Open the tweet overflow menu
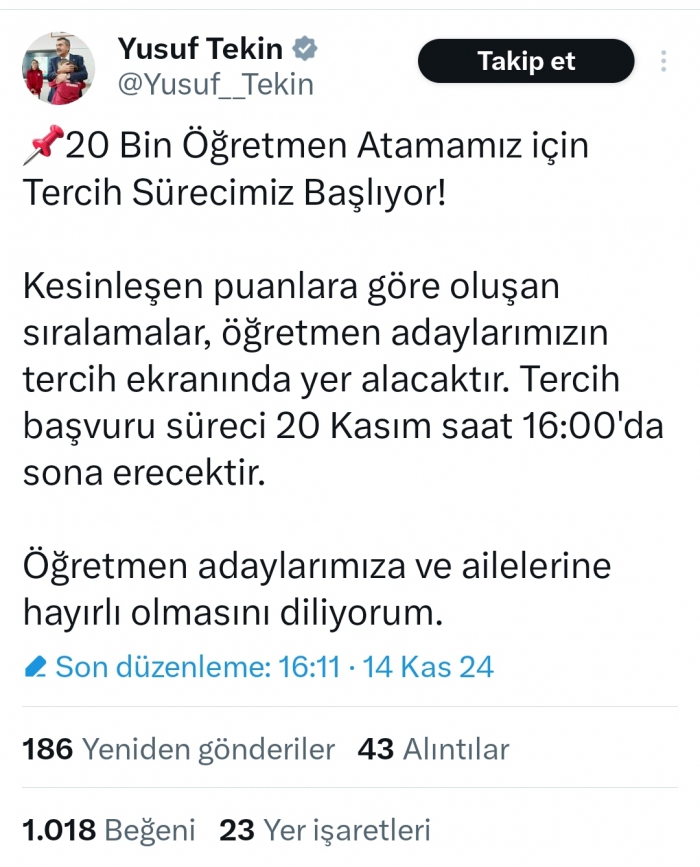Viewport: 700px width, 867px height. 664,61
